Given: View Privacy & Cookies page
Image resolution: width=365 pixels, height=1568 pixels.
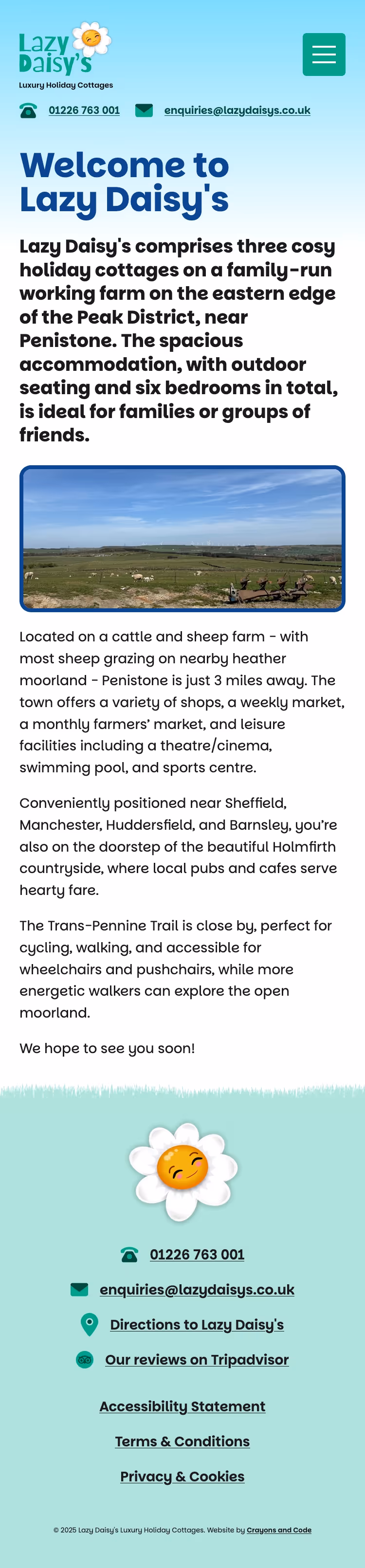Looking at the screenshot, I should (x=182, y=1476).
